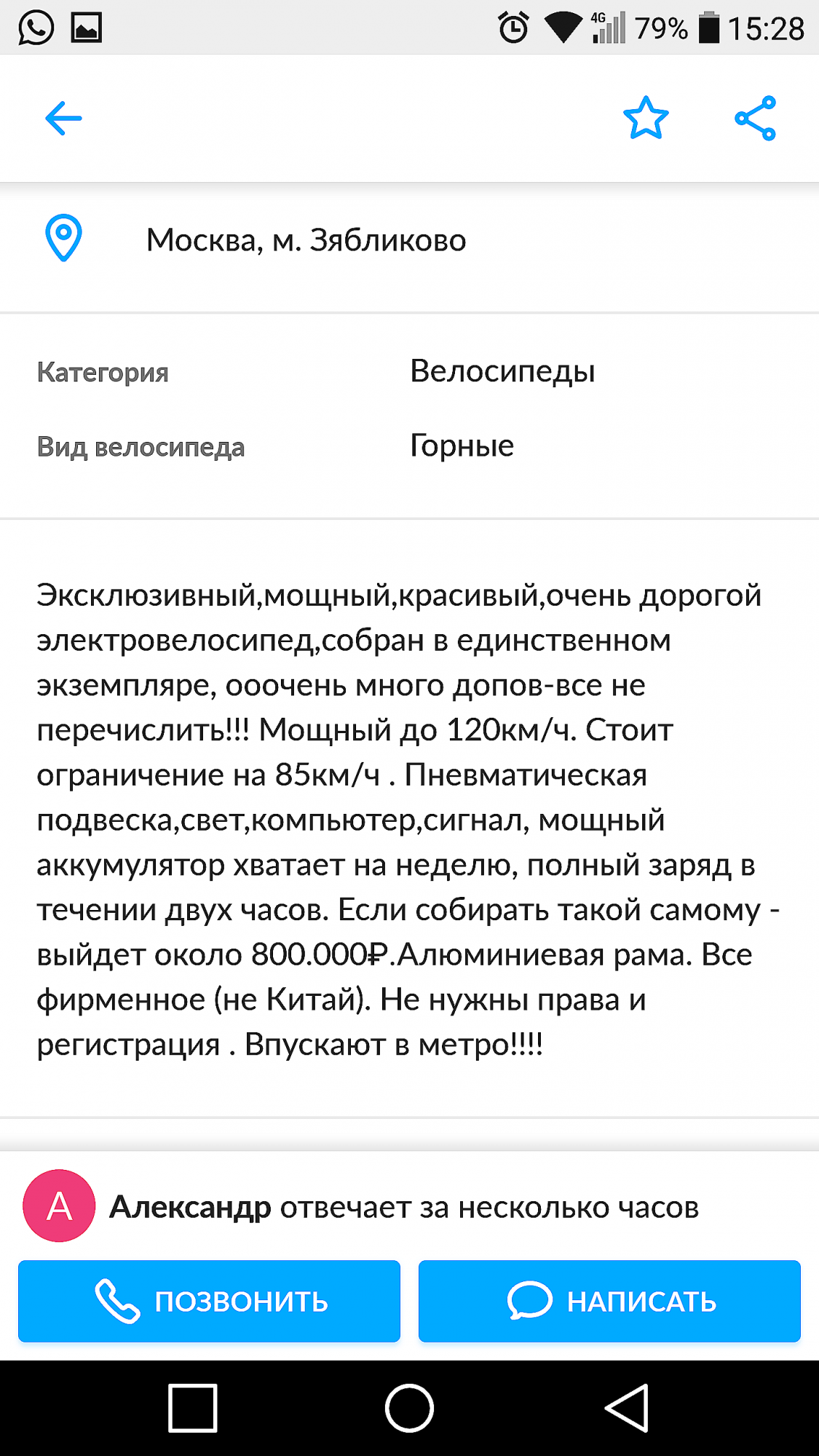Viewport: 819px width, 1456px height.
Task: Open recent apps from the navigation bar
Action: [x=193, y=1408]
